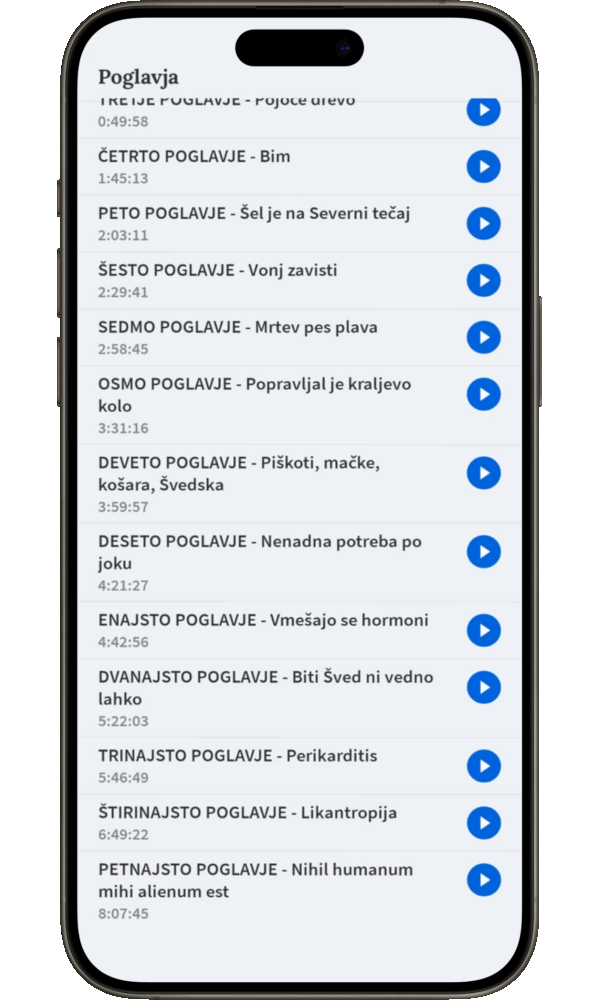Play TRINAJSTO POGLAVJE - Perikarditis
This screenshot has height=1000, width=600.
click(483, 766)
